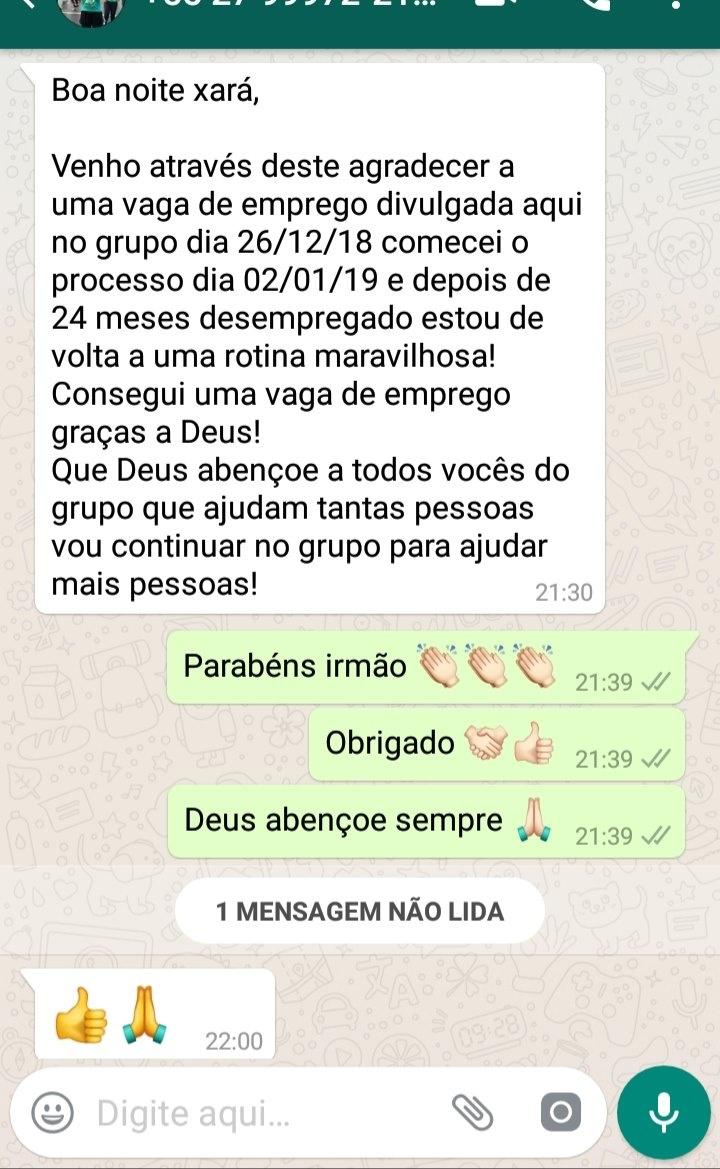720x1169 pixels.
Task: Tap the green microphone voice message button
Action: pos(663,1112)
